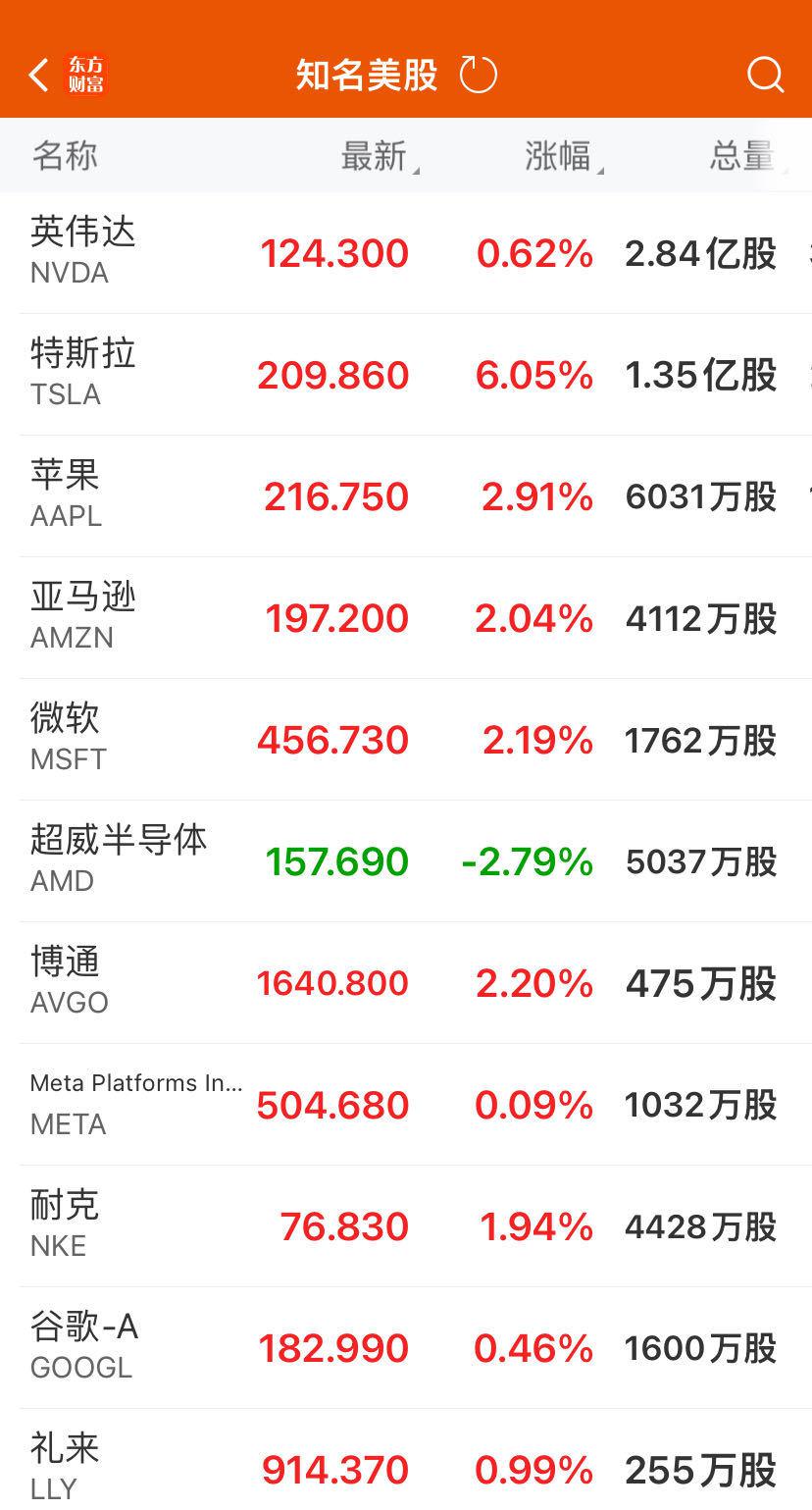Refresh the stock list with the circular arrow
The image size is (812, 1510).
point(478,73)
